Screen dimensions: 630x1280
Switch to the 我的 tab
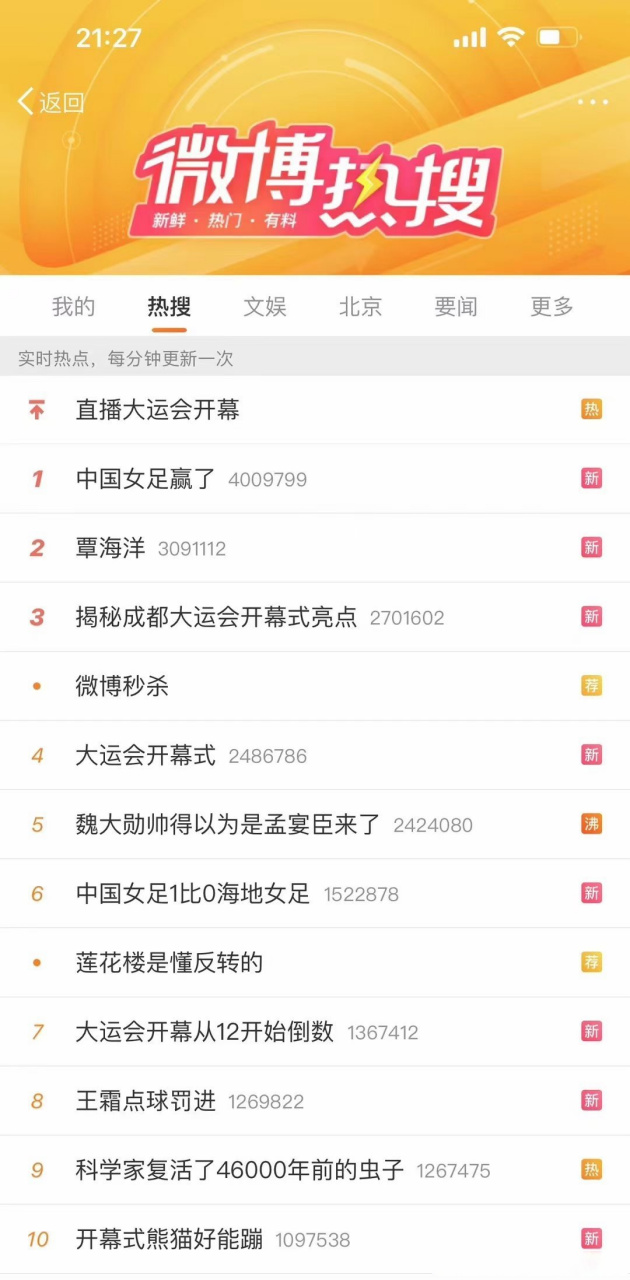click(x=73, y=307)
